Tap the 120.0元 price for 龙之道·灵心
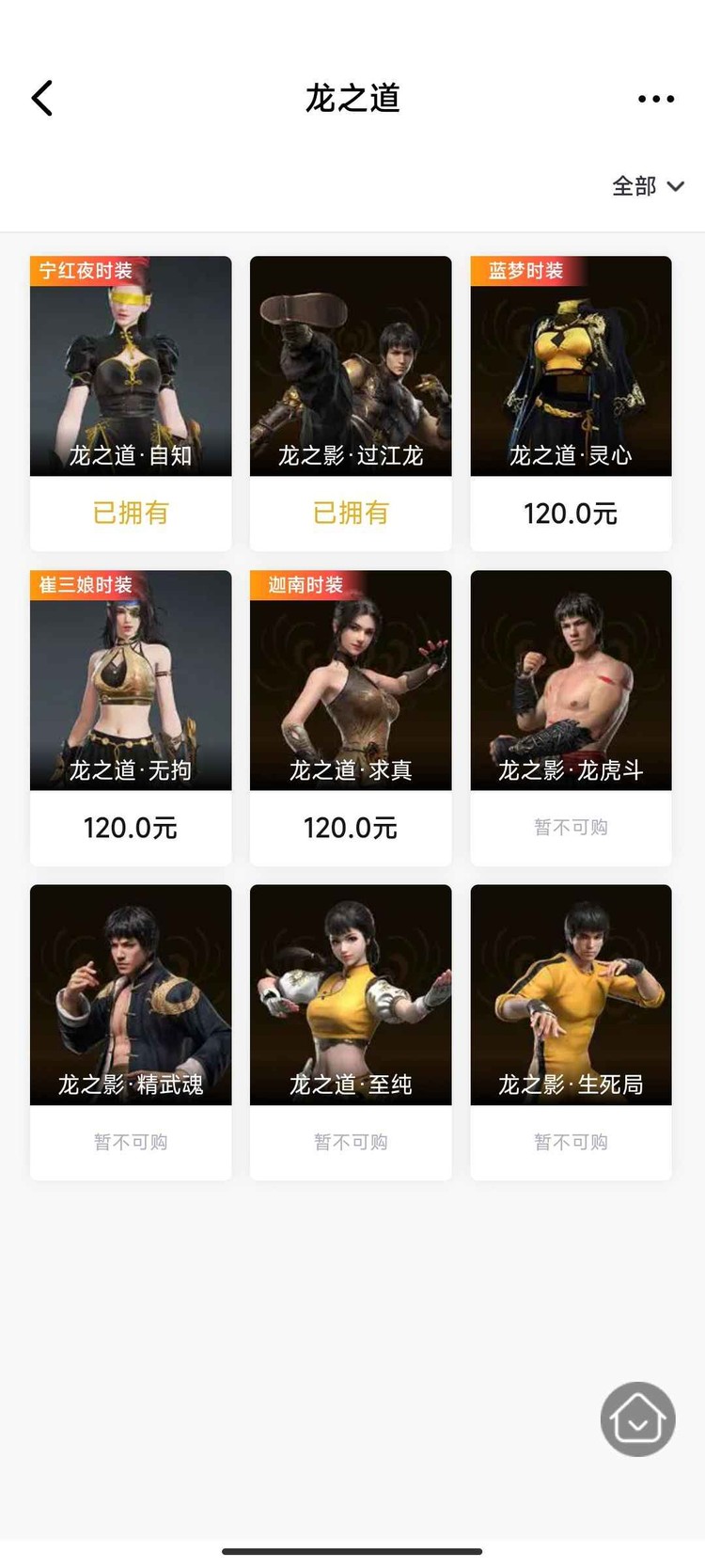This screenshot has width=705, height=1568. pos(571,514)
